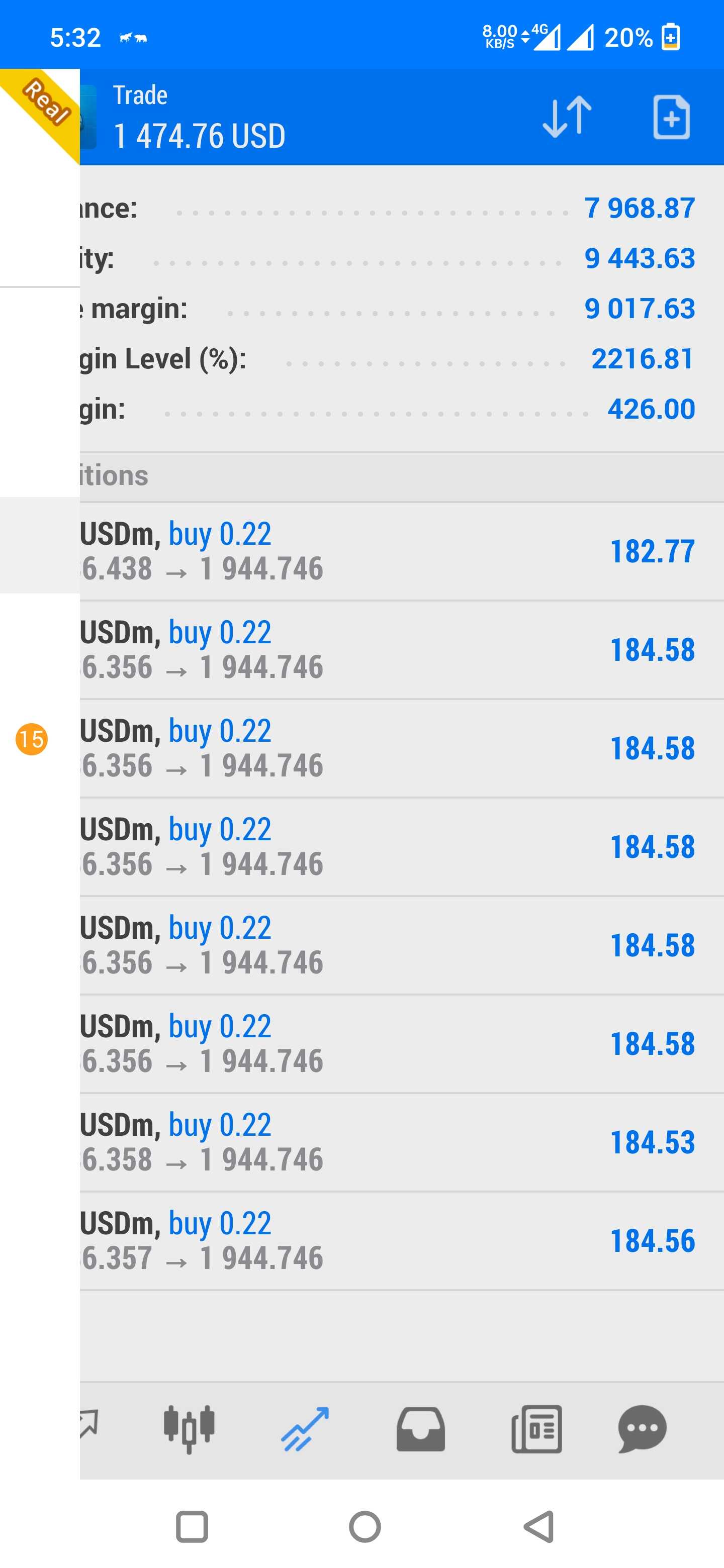Tap the system back button
Image resolution: width=724 pixels, height=1568 pixels.
[x=539, y=1527]
